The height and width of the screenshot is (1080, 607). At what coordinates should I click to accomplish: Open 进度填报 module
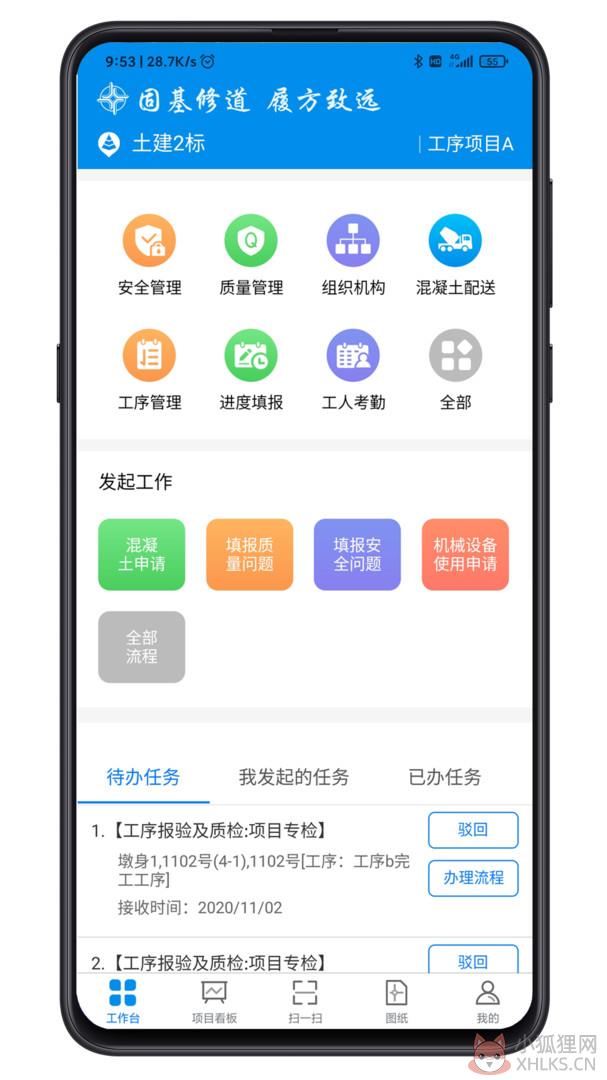click(251, 369)
